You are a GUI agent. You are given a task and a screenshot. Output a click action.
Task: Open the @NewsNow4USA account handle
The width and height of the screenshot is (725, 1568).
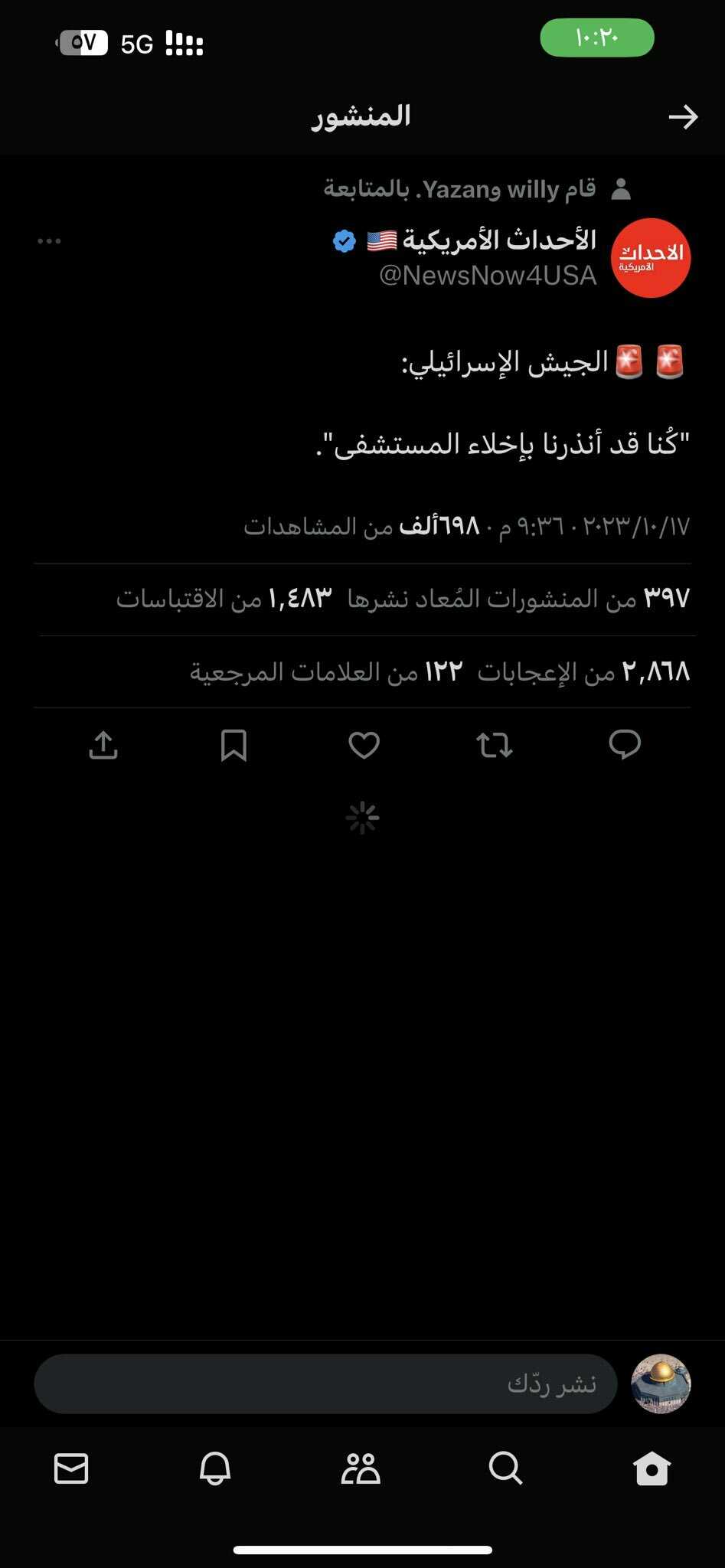[x=488, y=276]
